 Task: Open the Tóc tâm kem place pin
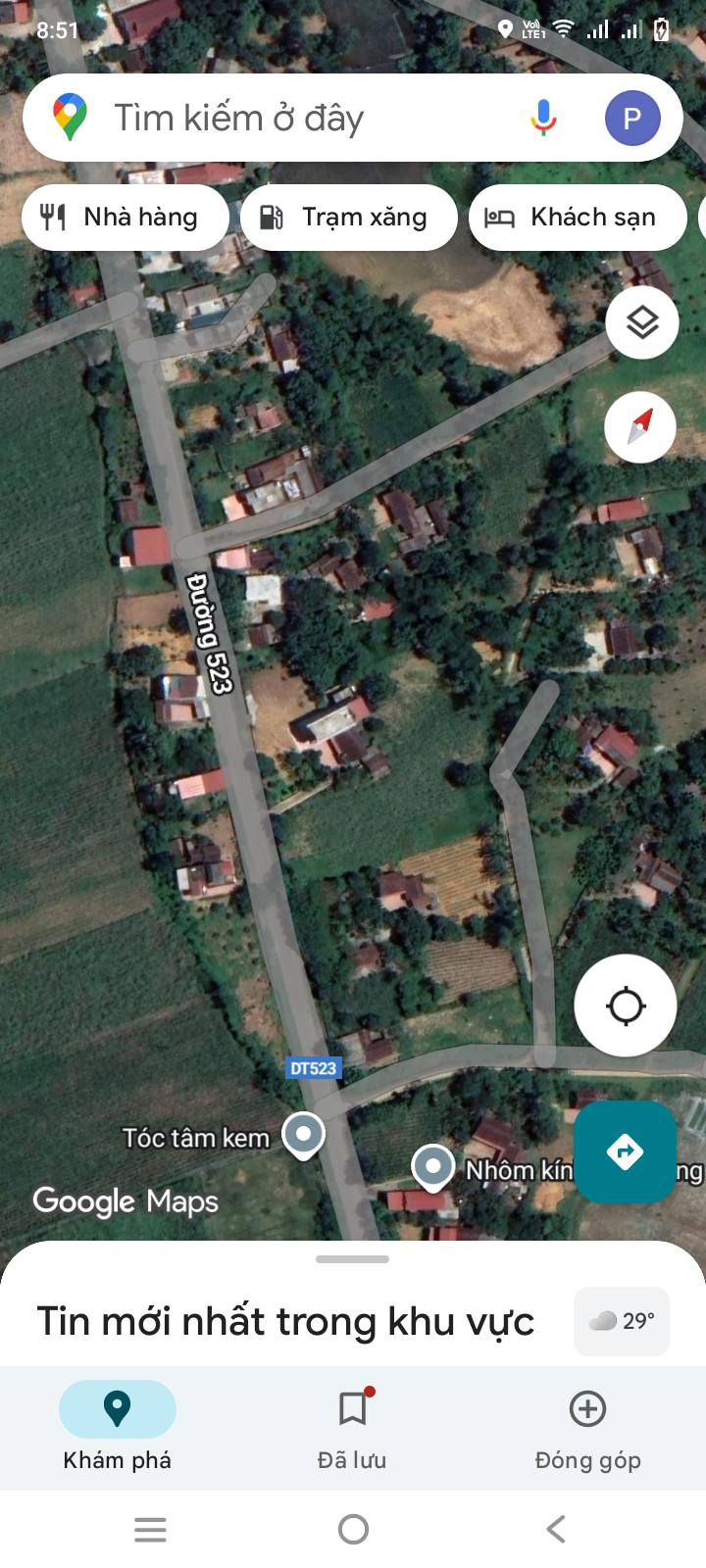[303, 1135]
